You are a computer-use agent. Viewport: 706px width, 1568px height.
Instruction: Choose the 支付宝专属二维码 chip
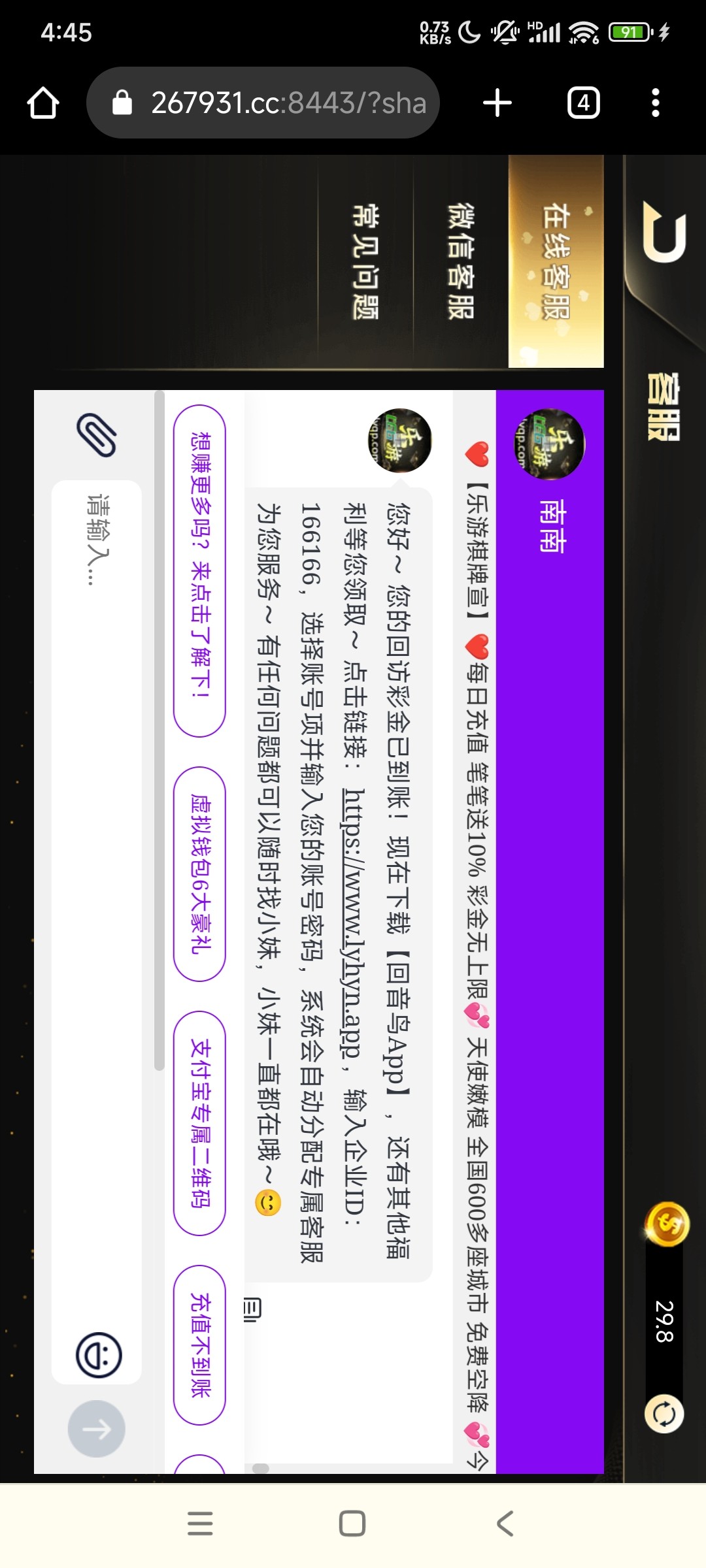[200, 1122]
